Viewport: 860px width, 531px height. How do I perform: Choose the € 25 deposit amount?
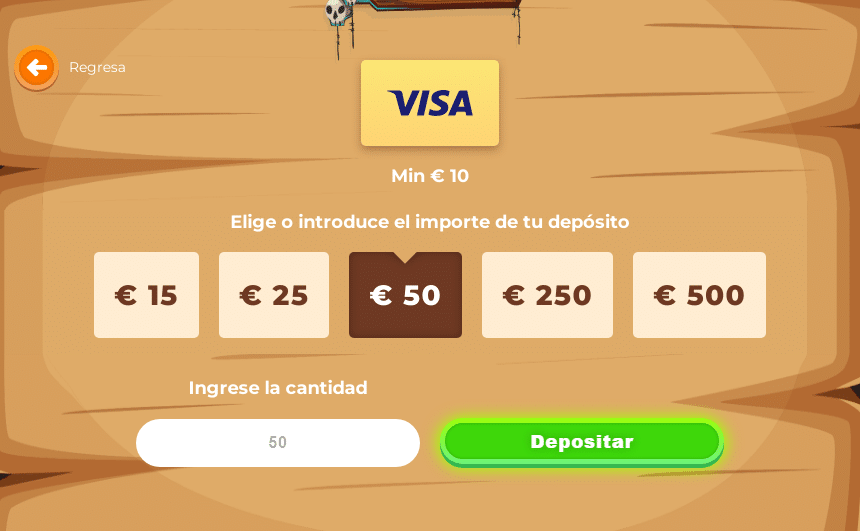coord(274,295)
